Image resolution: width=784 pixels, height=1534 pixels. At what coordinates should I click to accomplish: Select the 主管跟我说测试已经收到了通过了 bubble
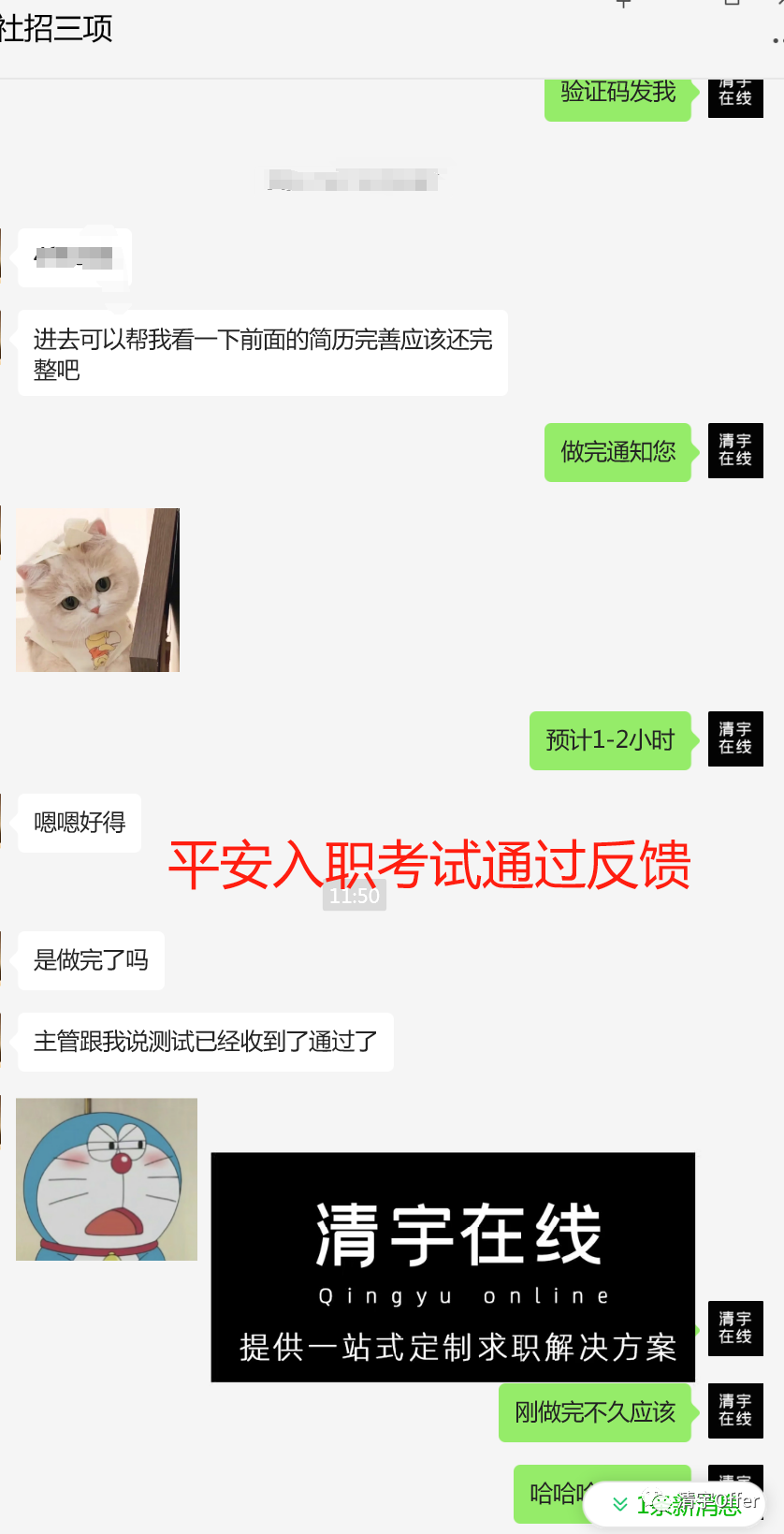[x=204, y=1042]
